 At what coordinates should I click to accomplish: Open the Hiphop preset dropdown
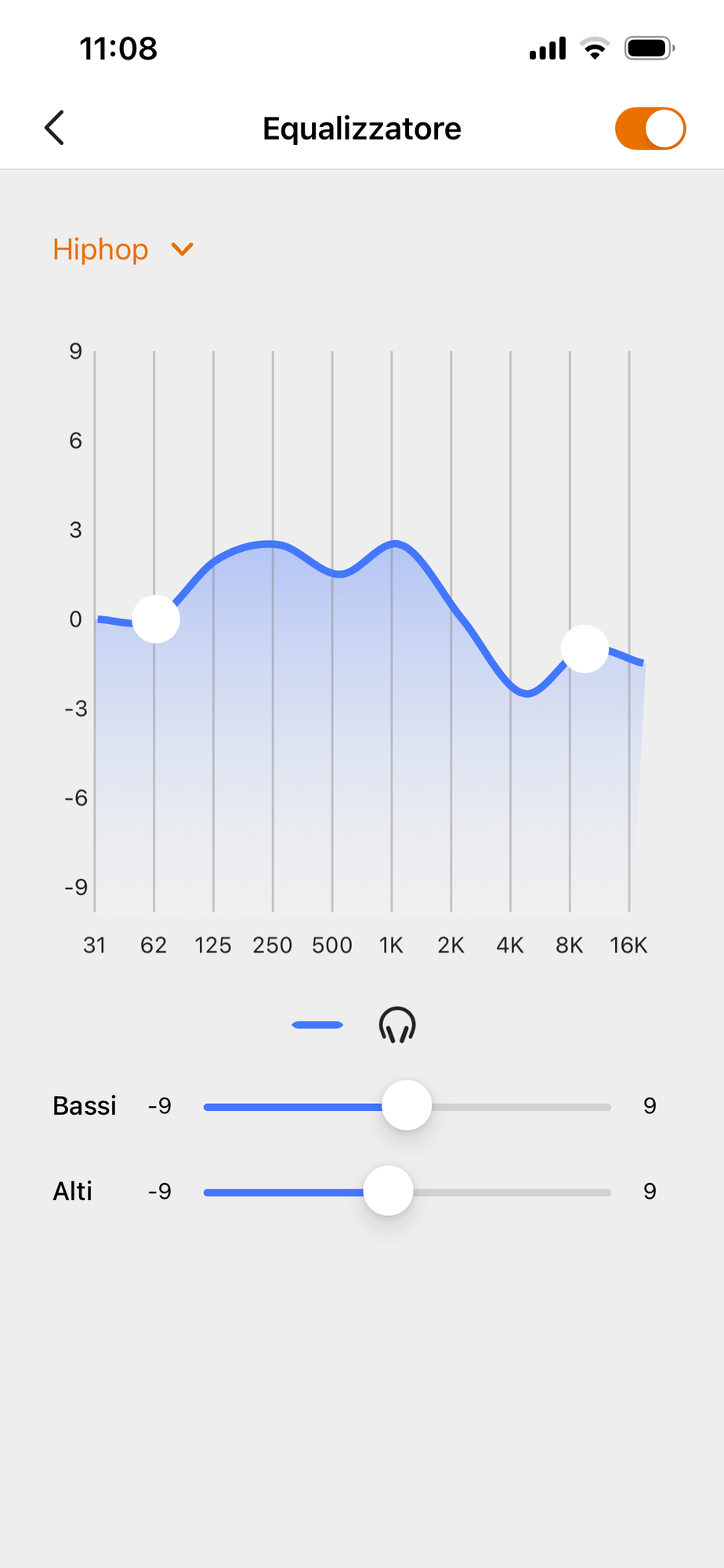(x=123, y=249)
